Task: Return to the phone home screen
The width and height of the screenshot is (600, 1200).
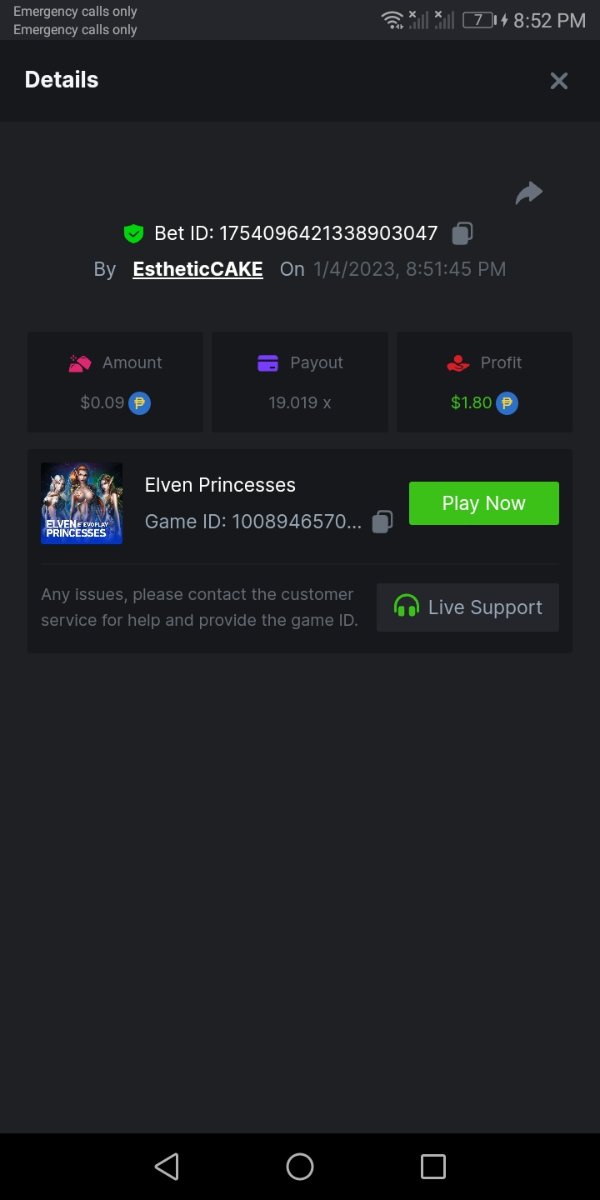Action: tap(300, 1166)
